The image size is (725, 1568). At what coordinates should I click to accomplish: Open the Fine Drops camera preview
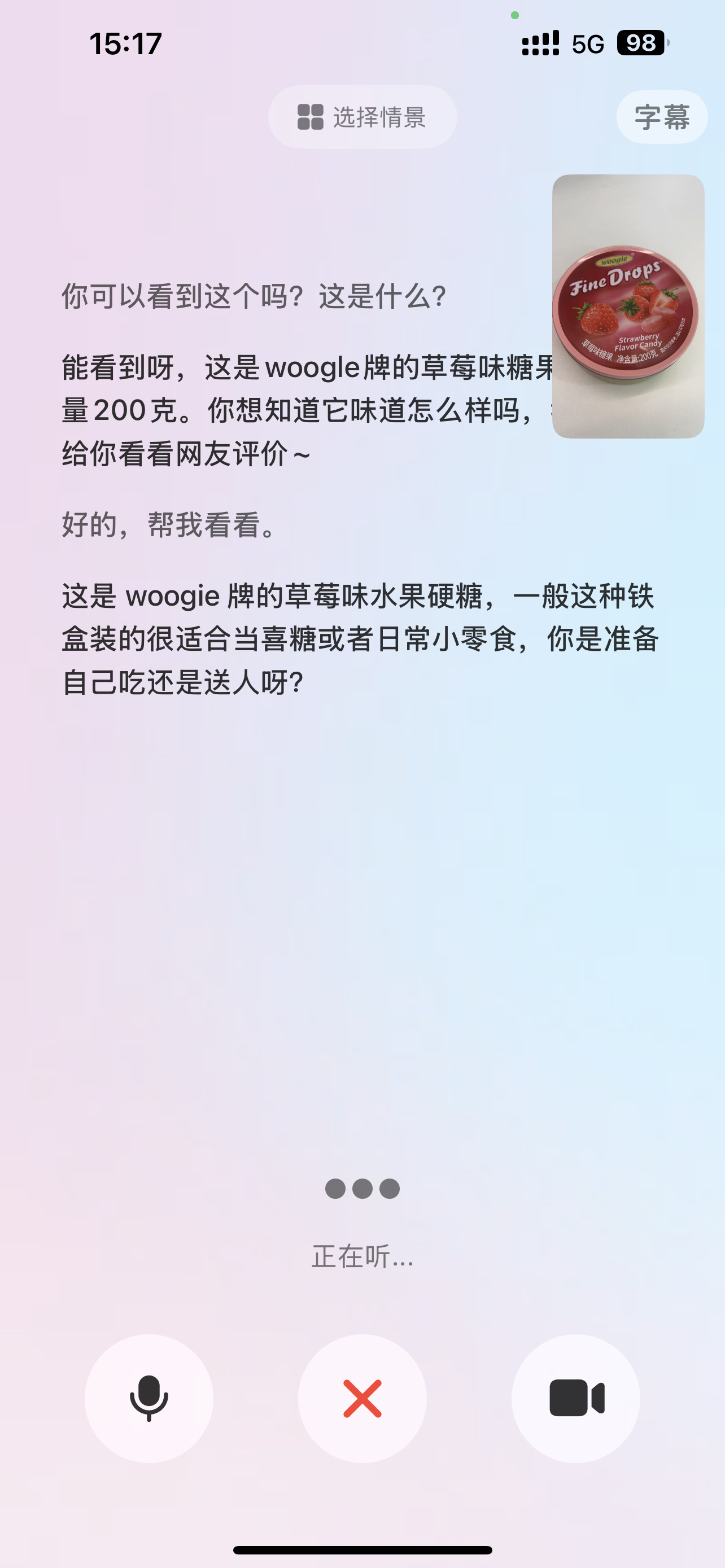tap(628, 306)
